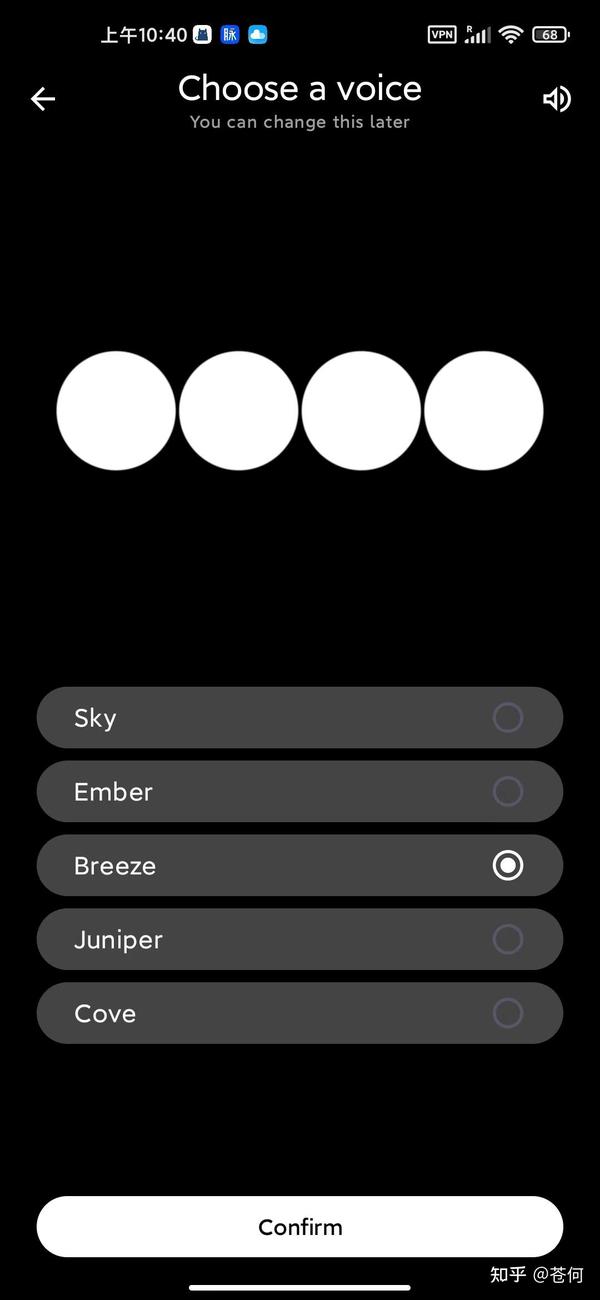Switch to the Juniper voice

pyautogui.click(x=300, y=940)
